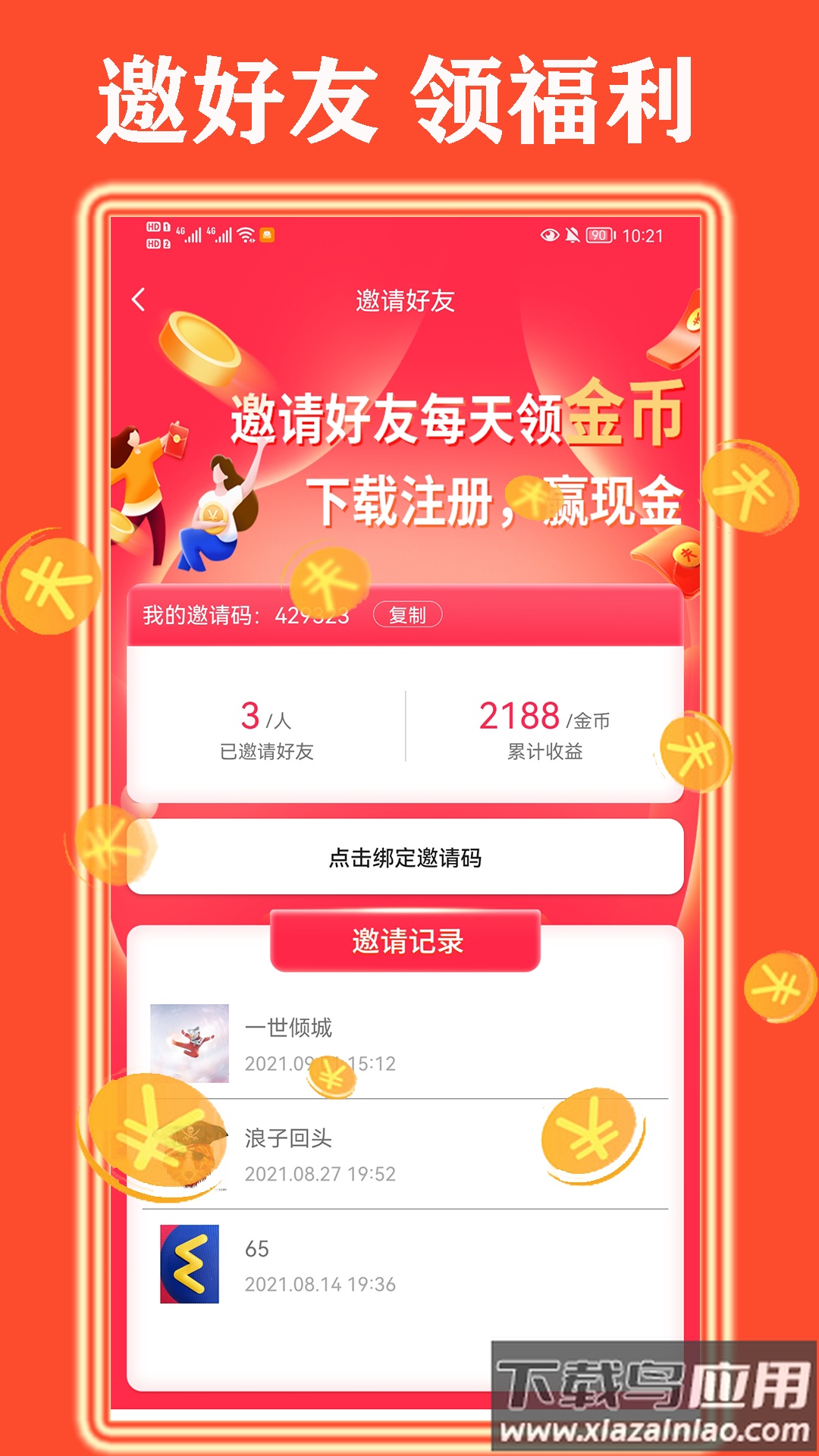This screenshot has height=1456, width=819.
Task: Collapse the page with the back chevron
Action: pyautogui.click(x=138, y=300)
